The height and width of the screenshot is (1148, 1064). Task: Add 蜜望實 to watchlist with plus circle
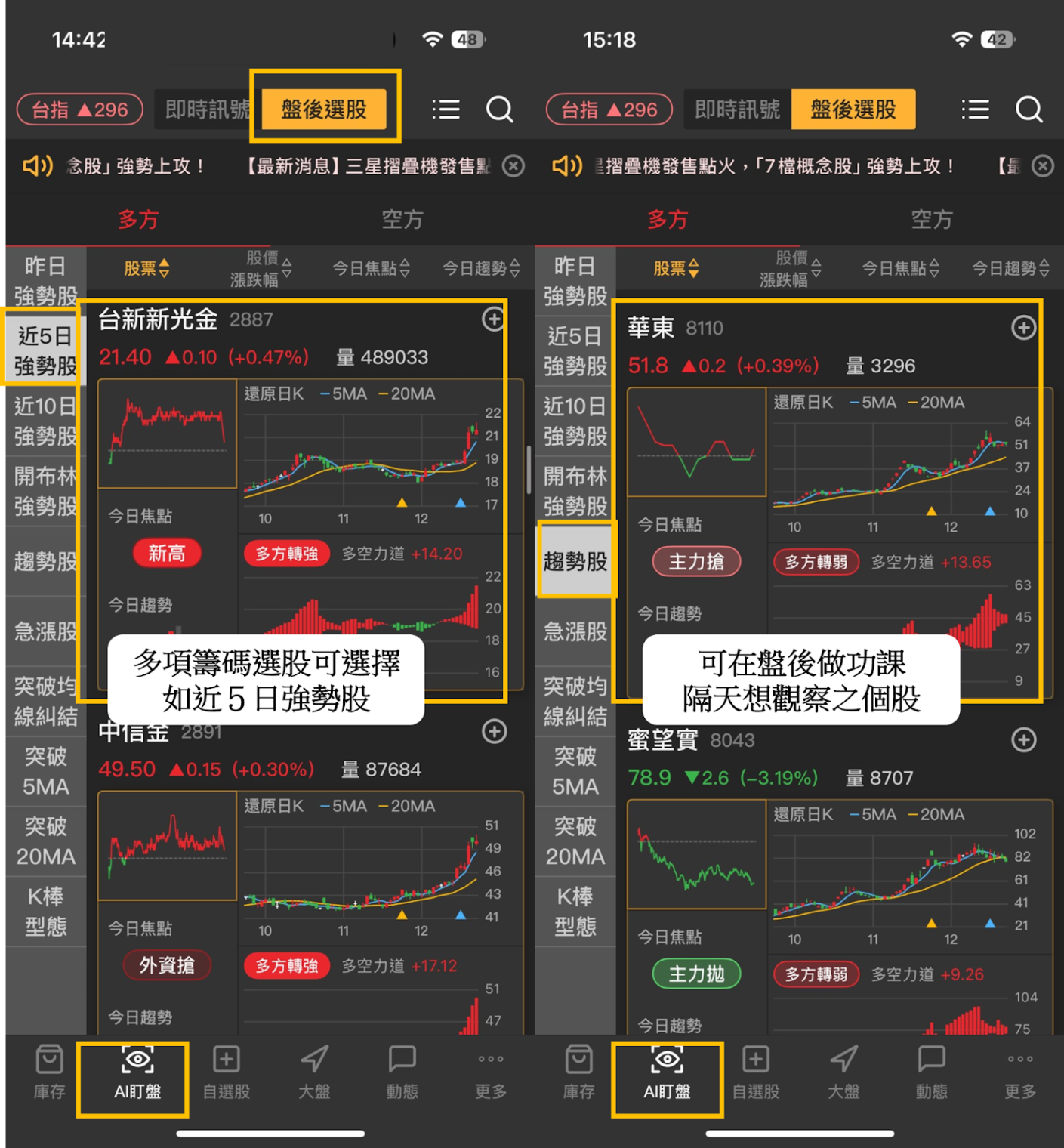coord(1025,740)
